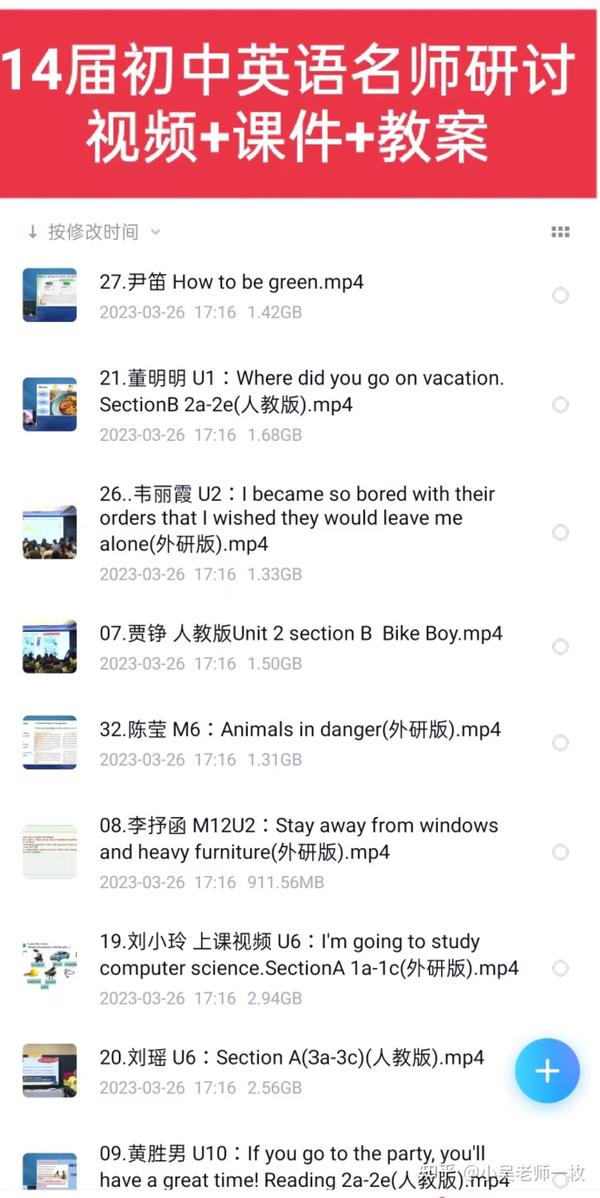Screen dimensions: 600x1198
Task: Select the 26..韦丽霞 U2 video
Action: click(560, 532)
